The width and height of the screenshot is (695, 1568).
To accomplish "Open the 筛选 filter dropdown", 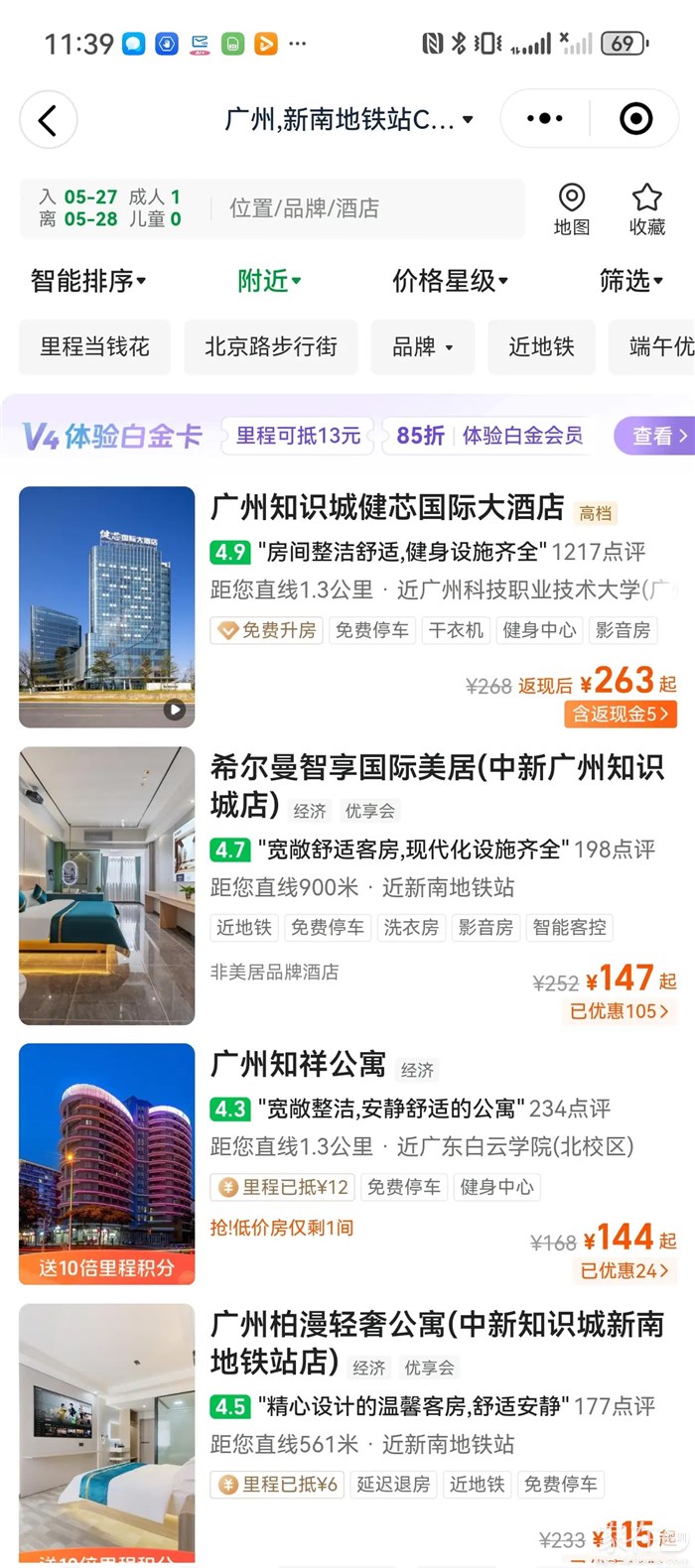I will tap(630, 281).
